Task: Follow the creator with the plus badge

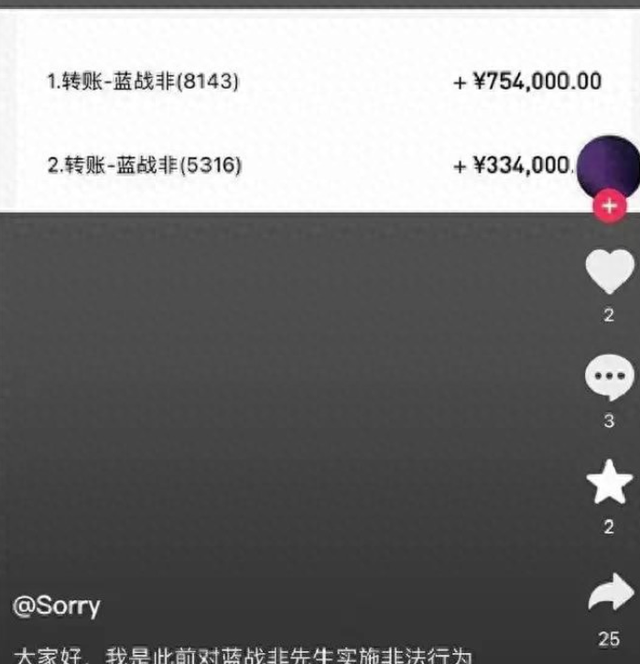Action: point(609,208)
